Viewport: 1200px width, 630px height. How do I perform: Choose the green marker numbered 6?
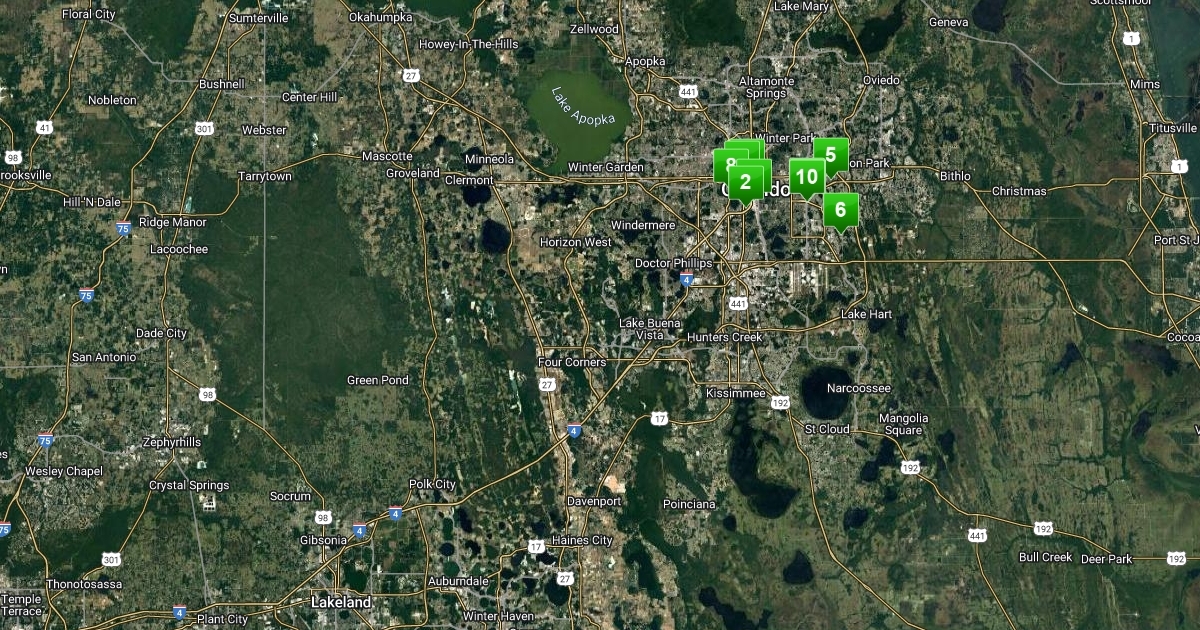click(x=841, y=209)
